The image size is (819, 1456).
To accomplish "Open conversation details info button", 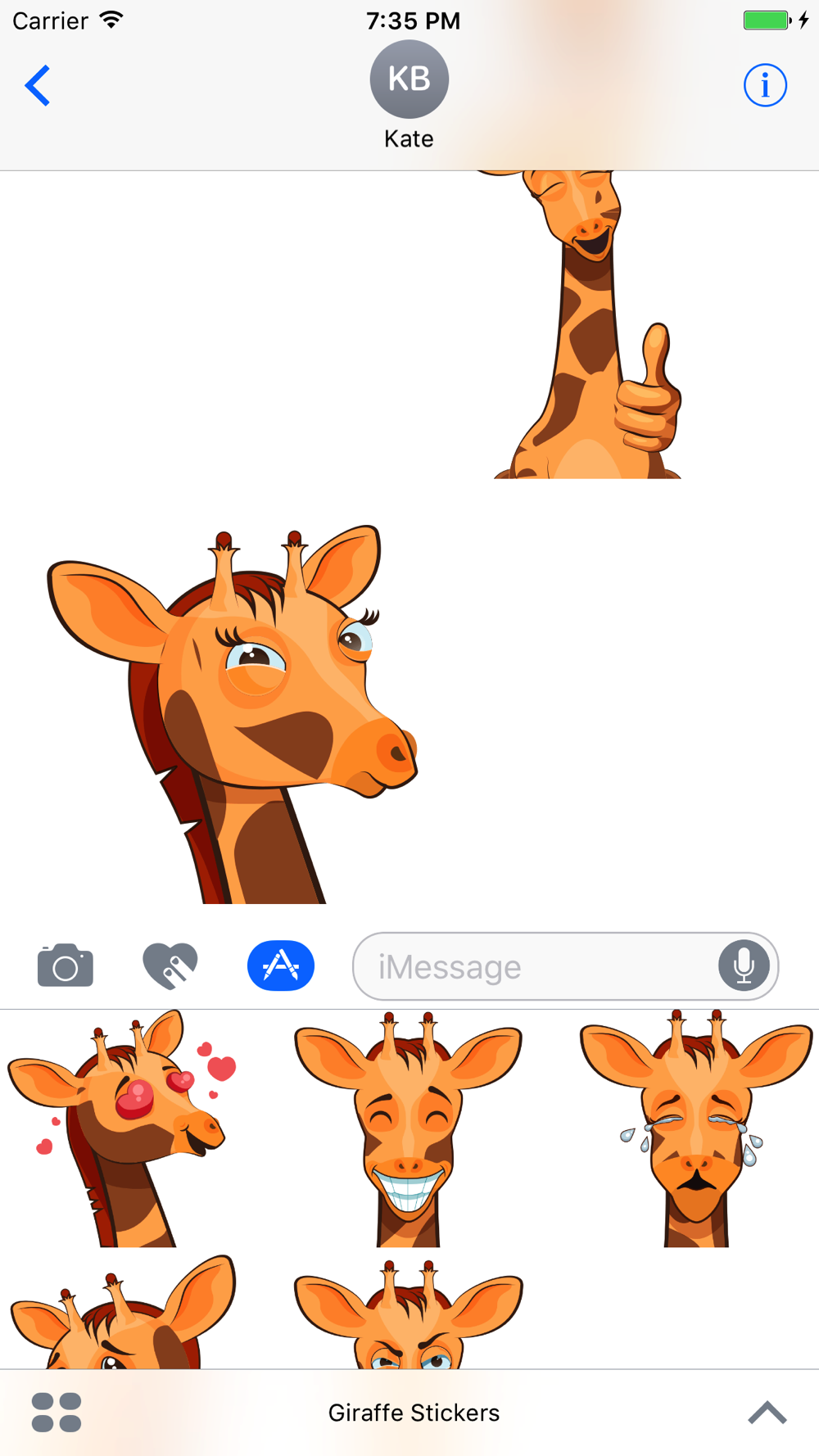I will pyautogui.click(x=765, y=85).
